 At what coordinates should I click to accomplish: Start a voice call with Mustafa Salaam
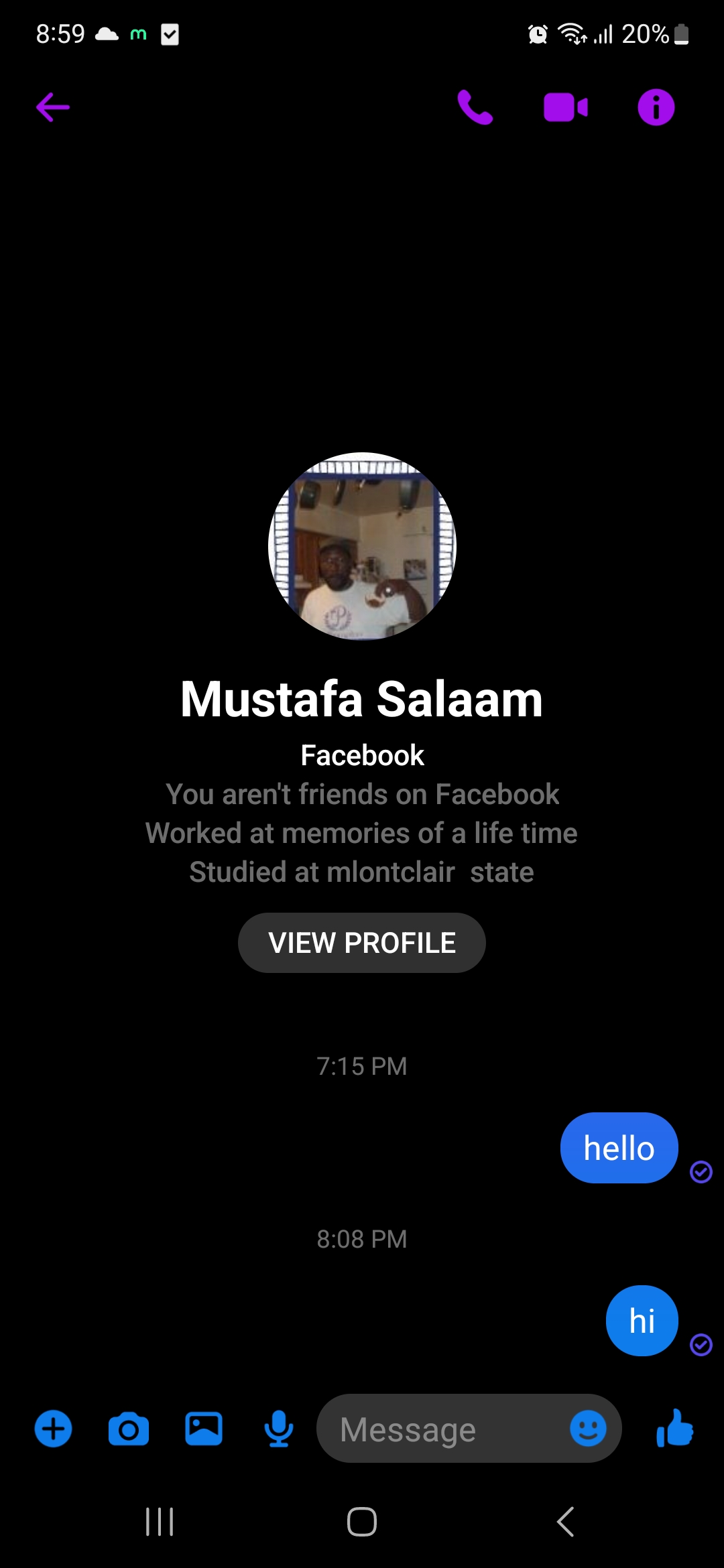point(475,107)
